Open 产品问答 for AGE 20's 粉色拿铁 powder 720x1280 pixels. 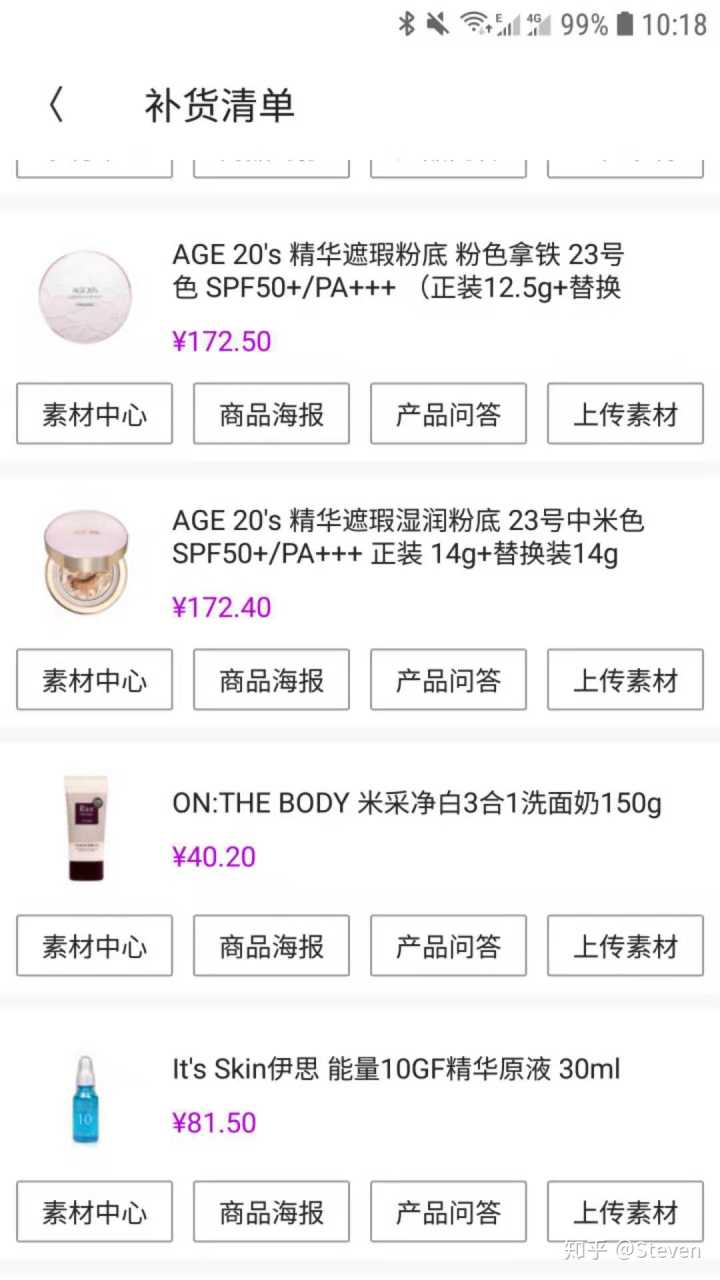pyautogui.click(x=448, y=414)
